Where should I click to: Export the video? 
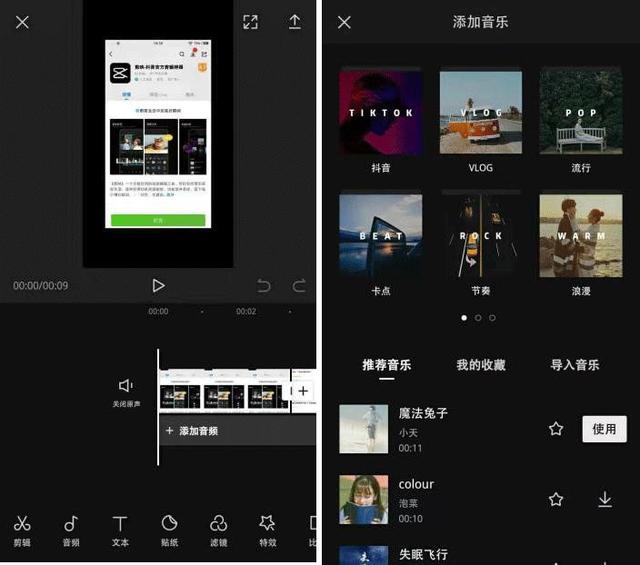point(295,22)
